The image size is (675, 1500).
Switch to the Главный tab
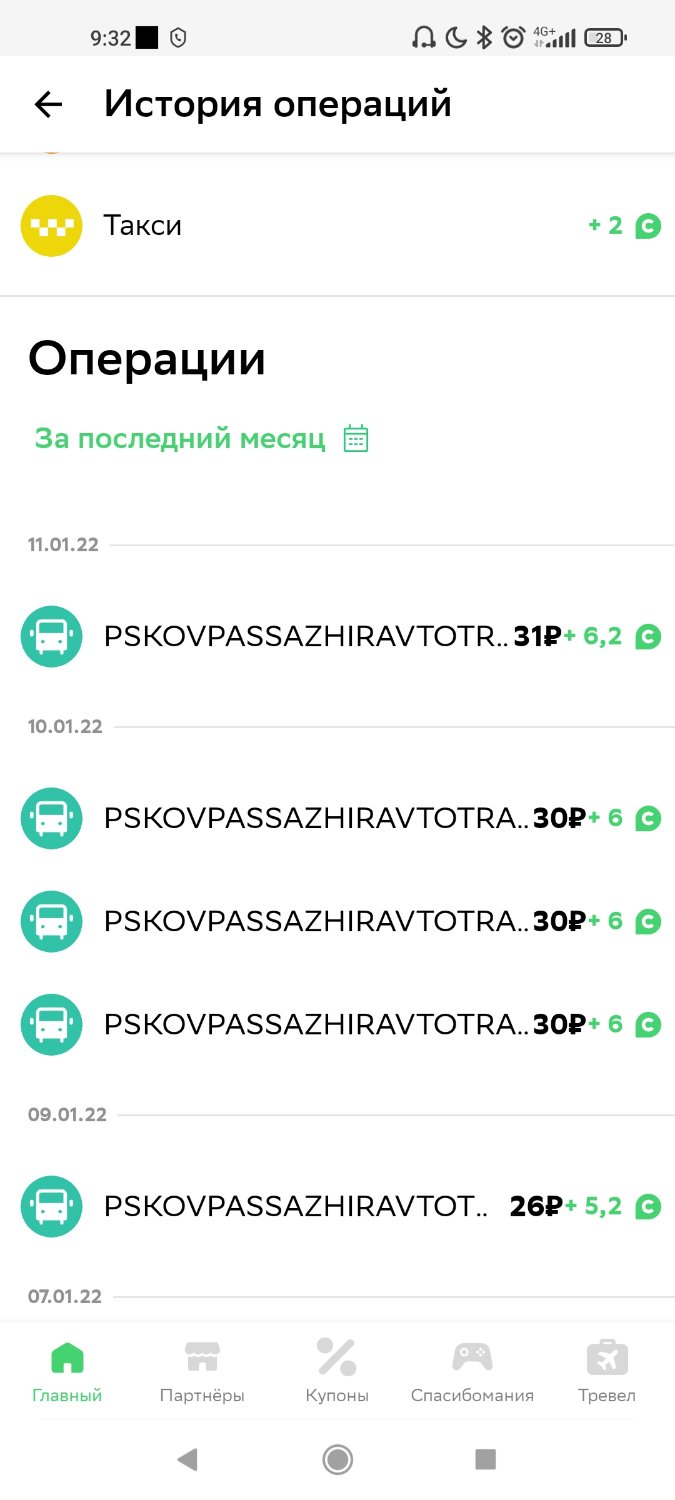point(67,1370)
